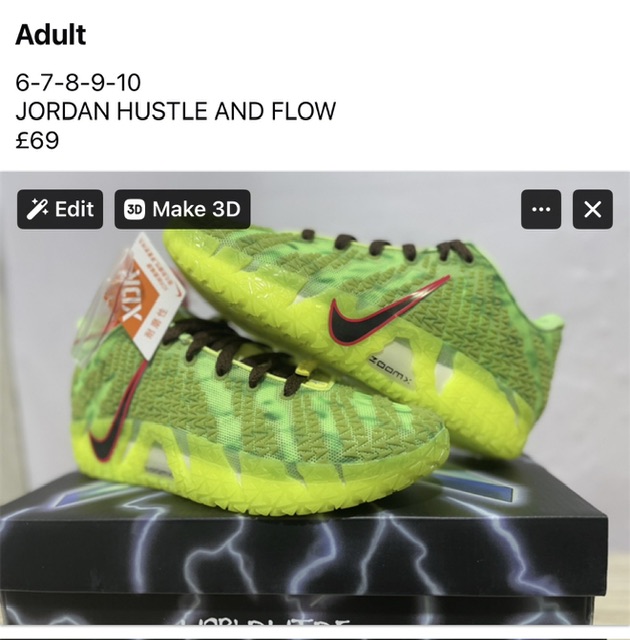Image resolution: width=630 pixels, height=640 pixels.
Task: Tap Make 3D on the photo
Action: coord(182,209)
